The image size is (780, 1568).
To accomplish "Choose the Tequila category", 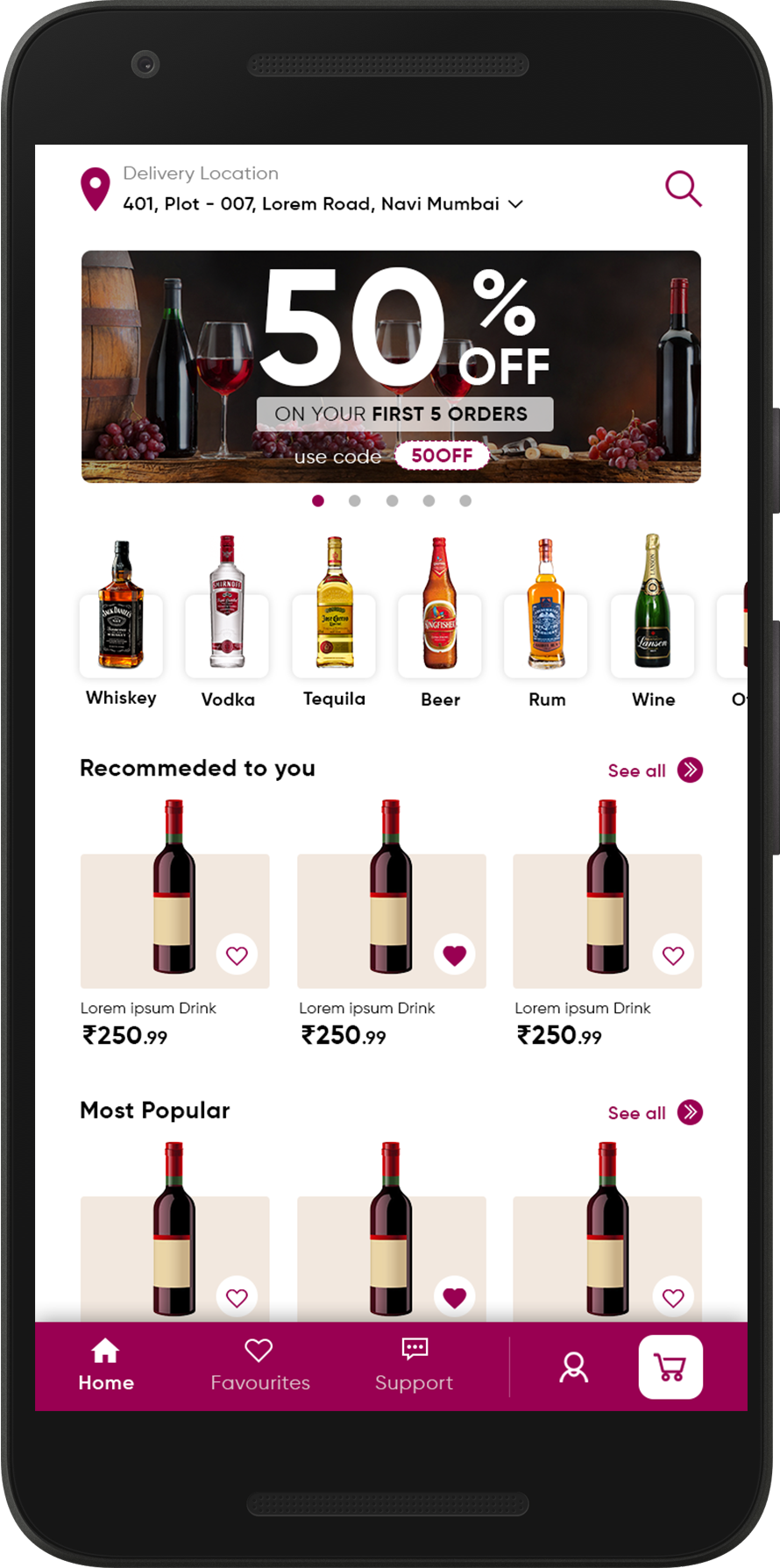I will pos(334,623).
